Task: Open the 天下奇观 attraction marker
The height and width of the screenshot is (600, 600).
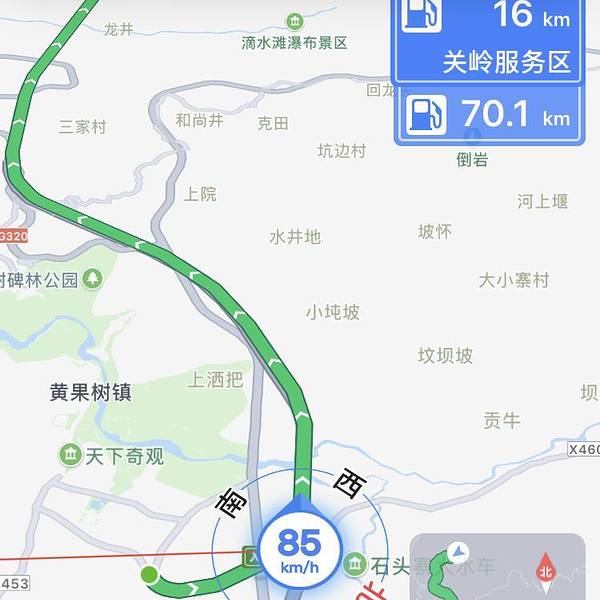Action: (71, 456)
